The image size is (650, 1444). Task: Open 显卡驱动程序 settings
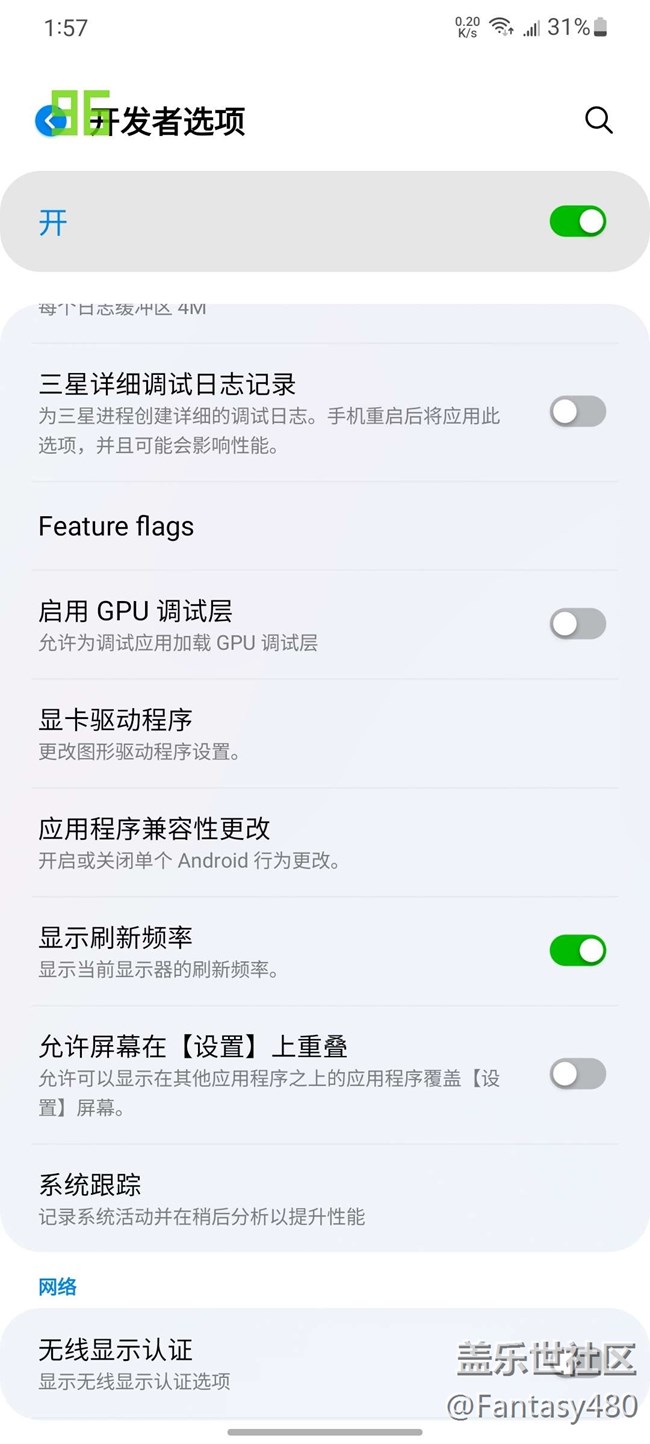point(325,733)
